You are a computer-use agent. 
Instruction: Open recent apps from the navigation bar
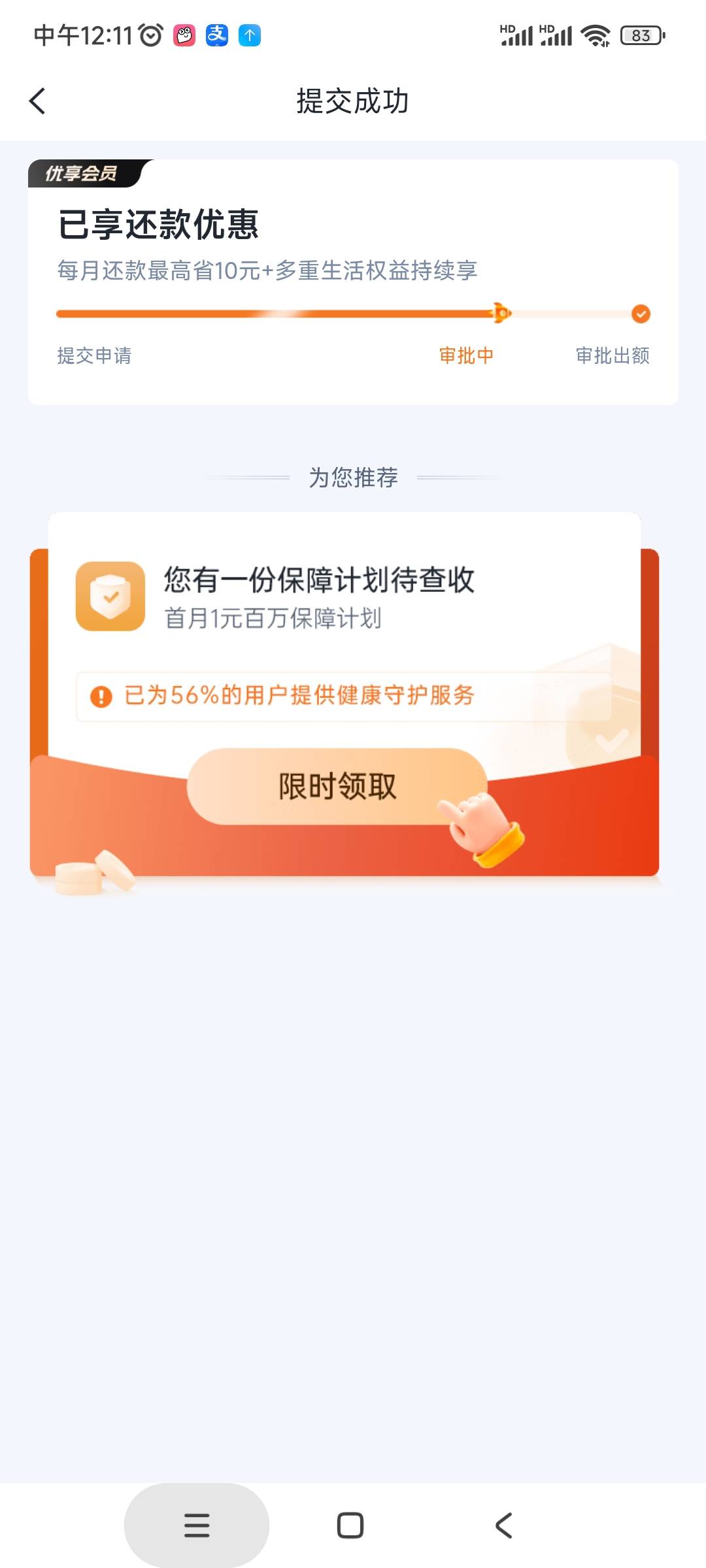(197, 1526)
